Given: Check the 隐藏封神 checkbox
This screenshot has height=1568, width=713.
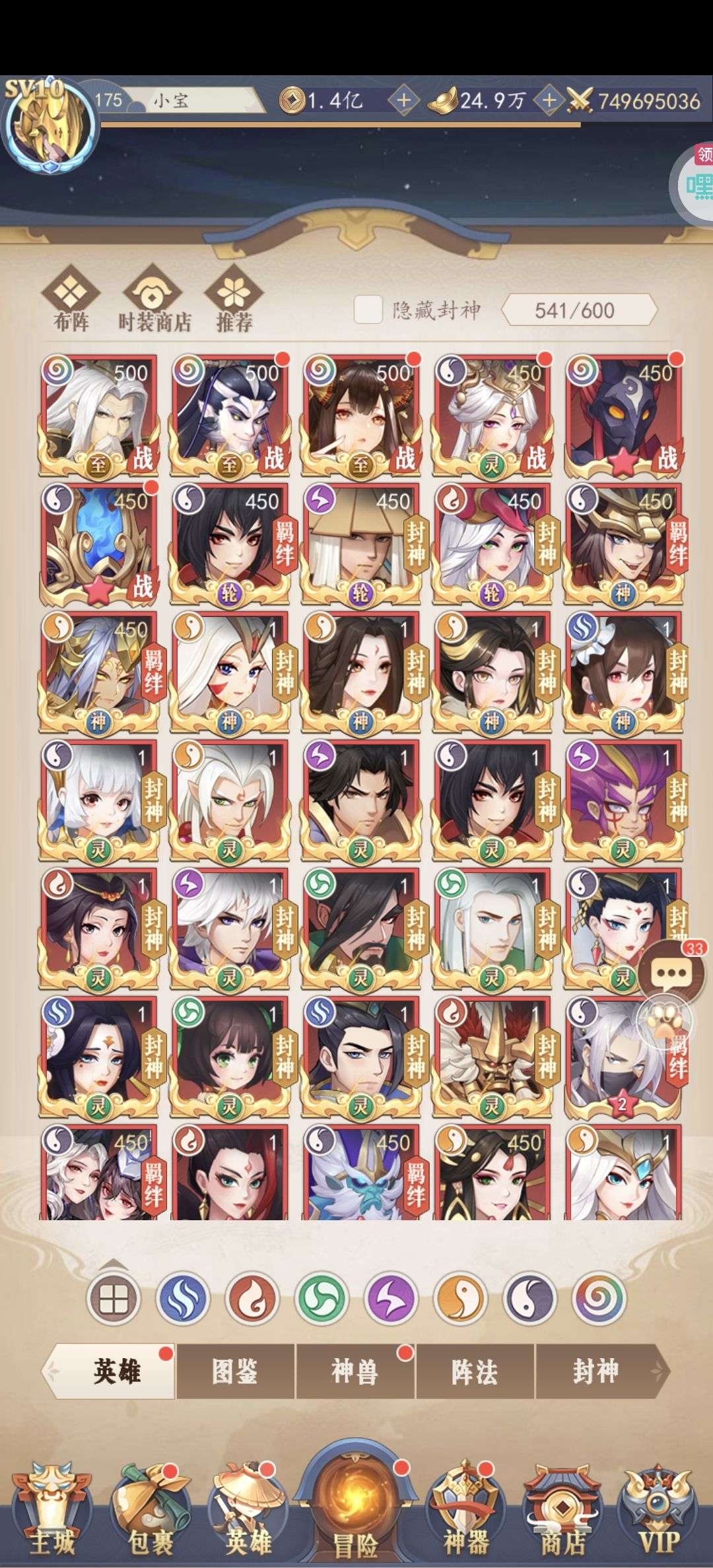Looking at the screenshot, I should 368,310.
